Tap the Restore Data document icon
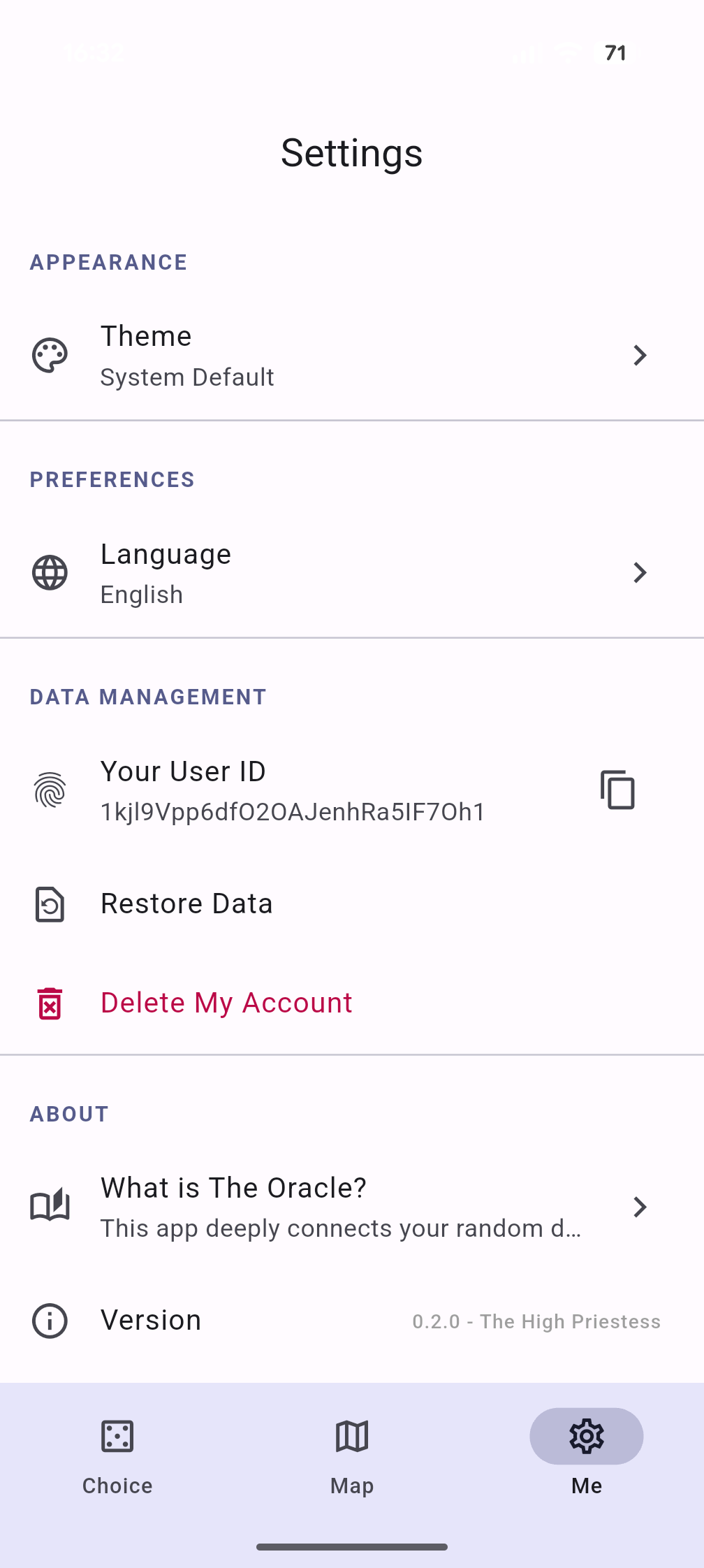The height and width of the screenshot is (1568, 704). 50,904
